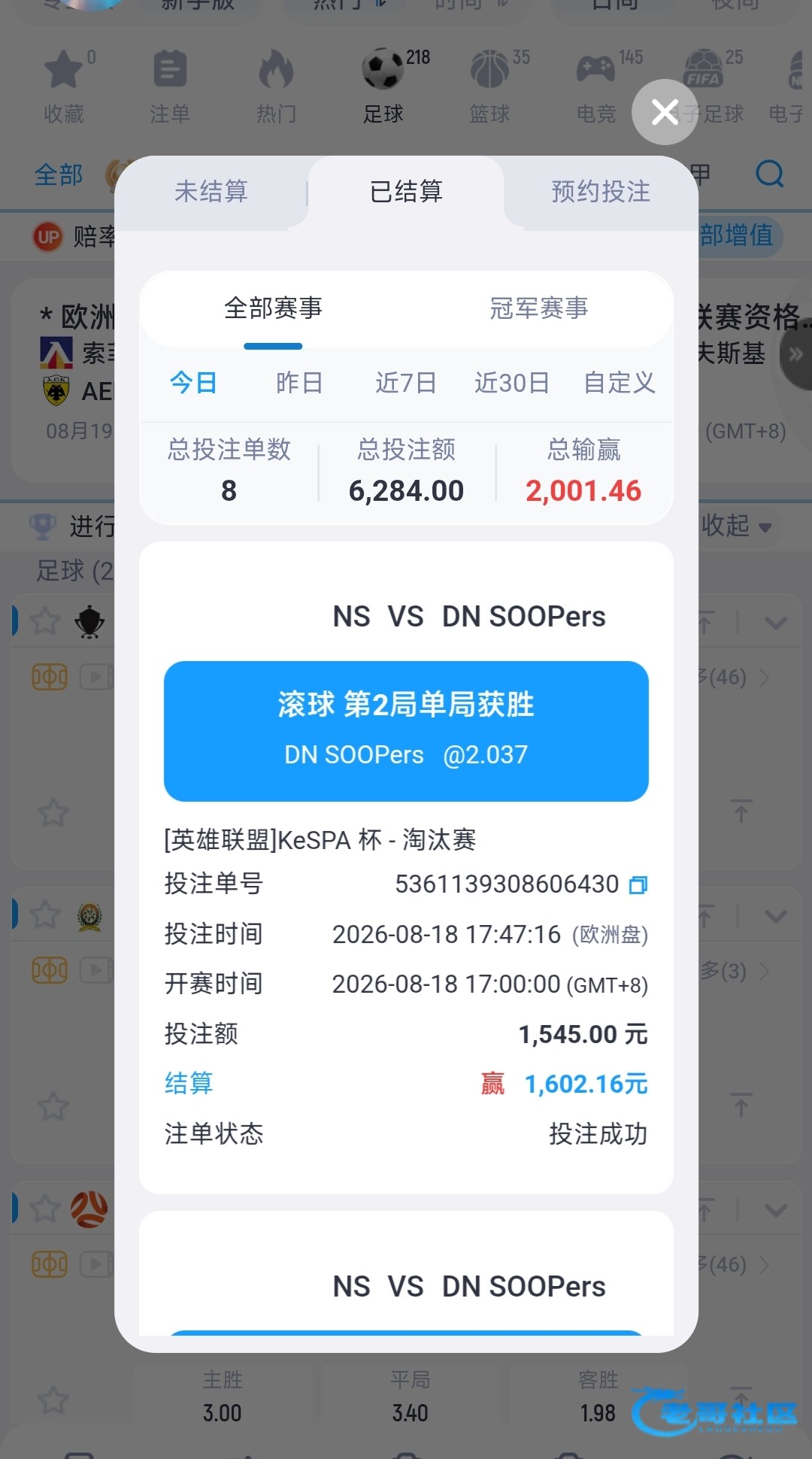Image resolution: width=812 pixels, height=1459 pixels.
Task: Show 全部赛事 bets
Action: (273, 308)
